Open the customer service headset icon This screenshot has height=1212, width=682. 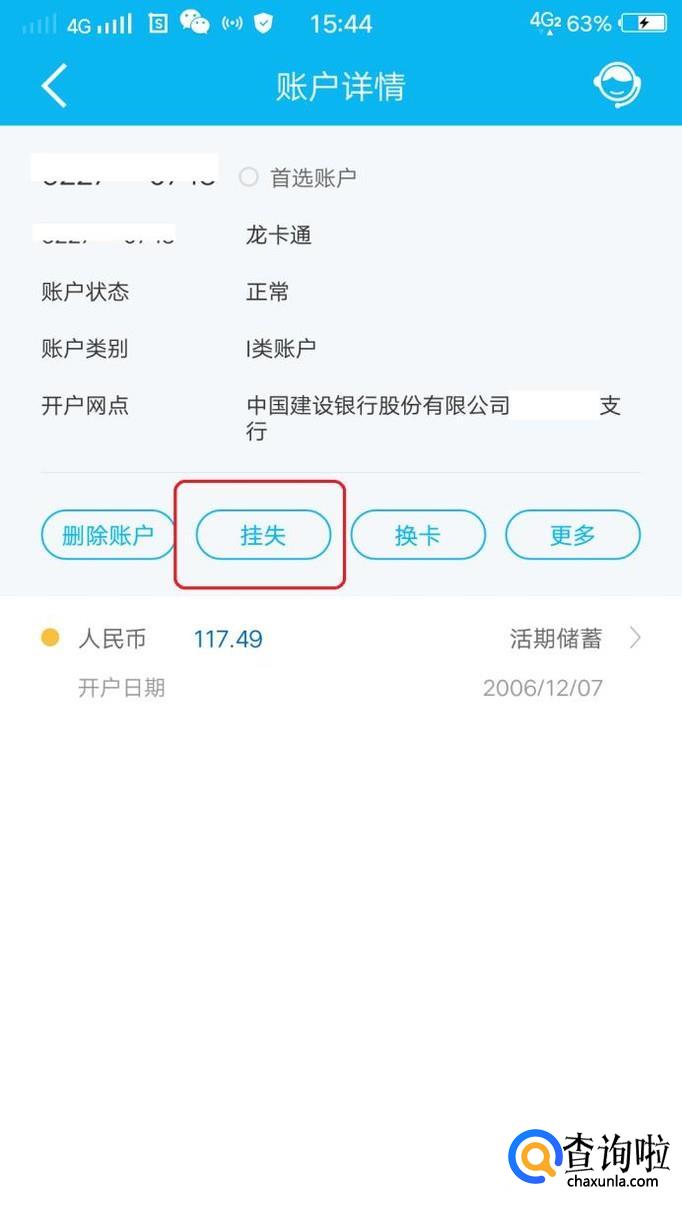(x=616, y=86)
